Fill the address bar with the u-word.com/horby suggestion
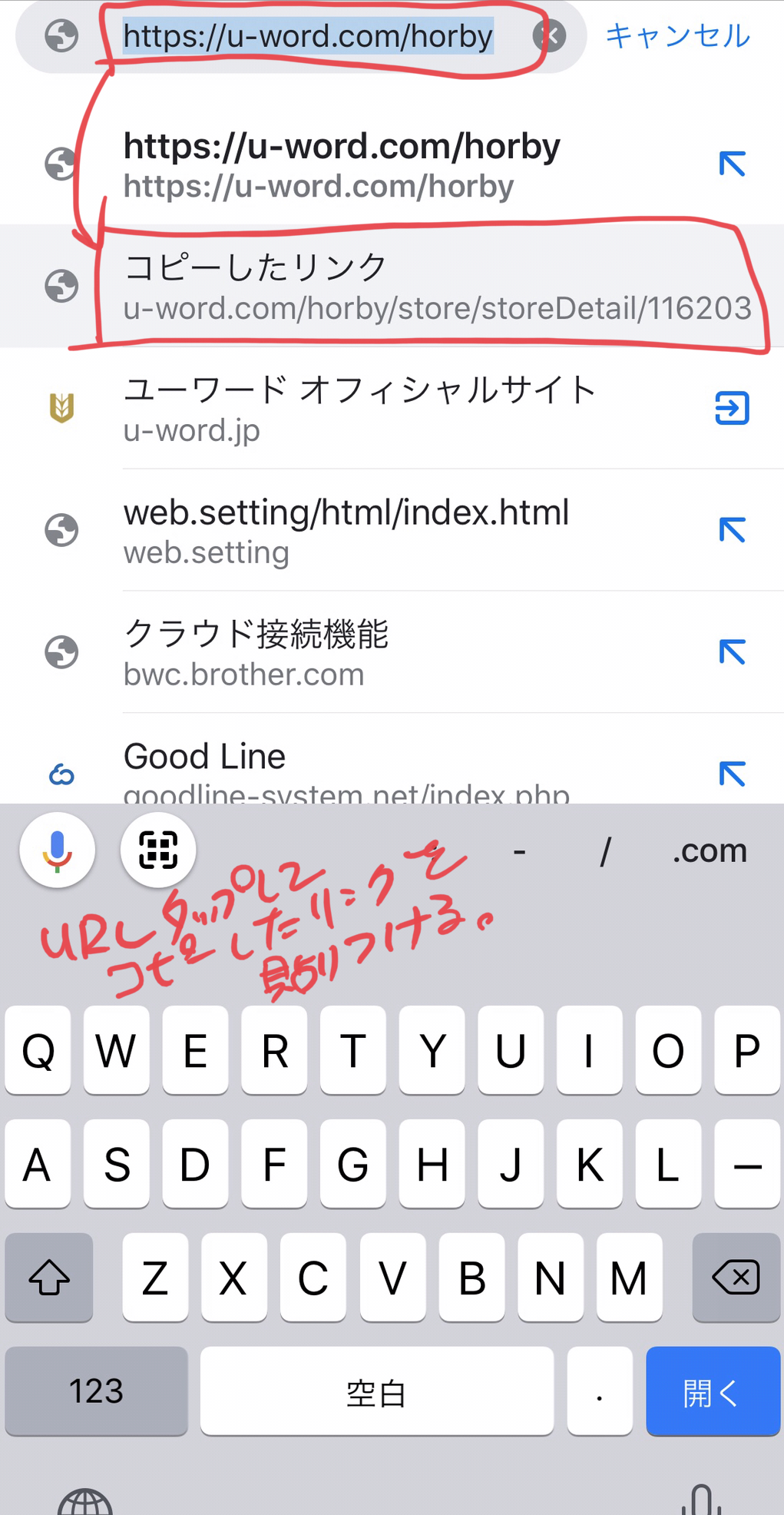The height and width of the screenshot is (1515, 784). [732, 164]
